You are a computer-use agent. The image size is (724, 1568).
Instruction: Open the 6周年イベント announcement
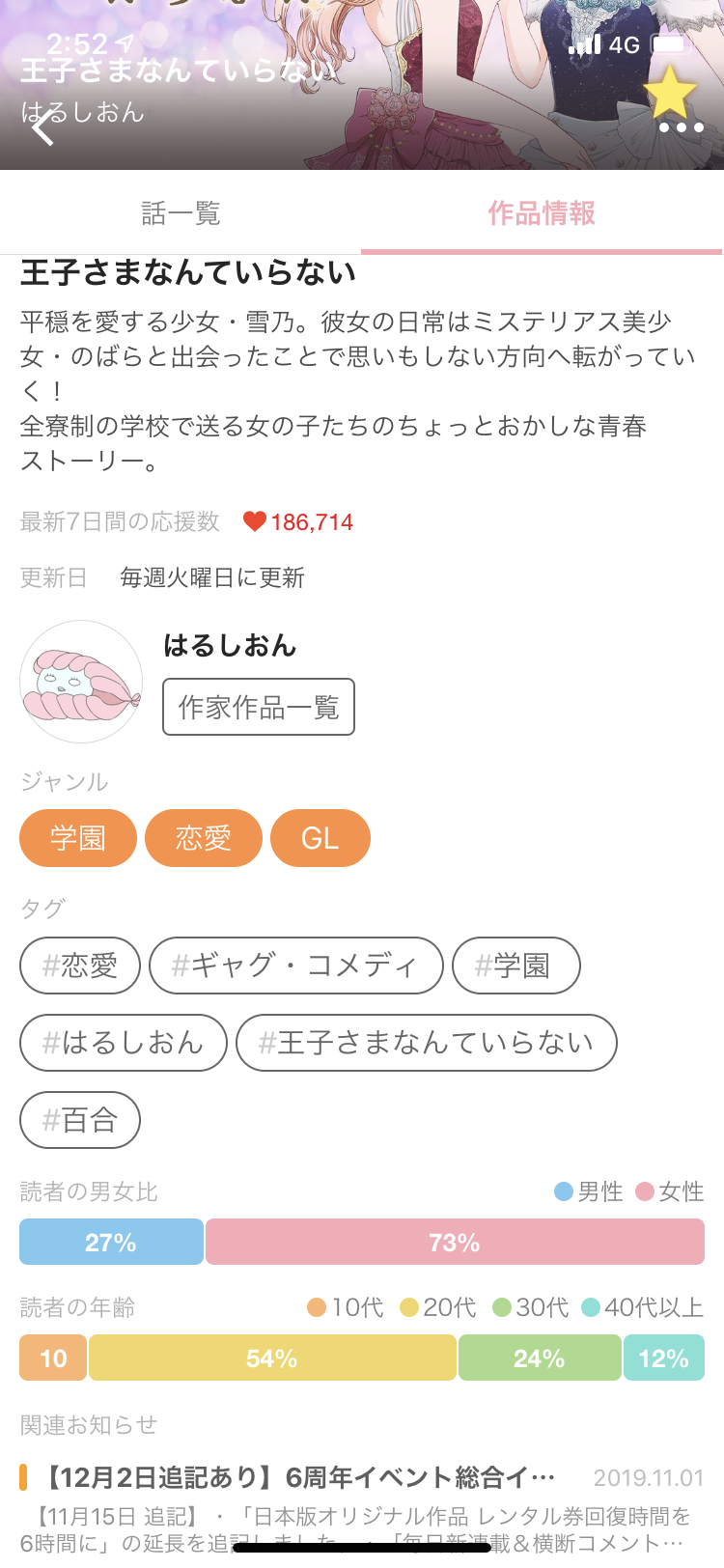(362, 1508)
